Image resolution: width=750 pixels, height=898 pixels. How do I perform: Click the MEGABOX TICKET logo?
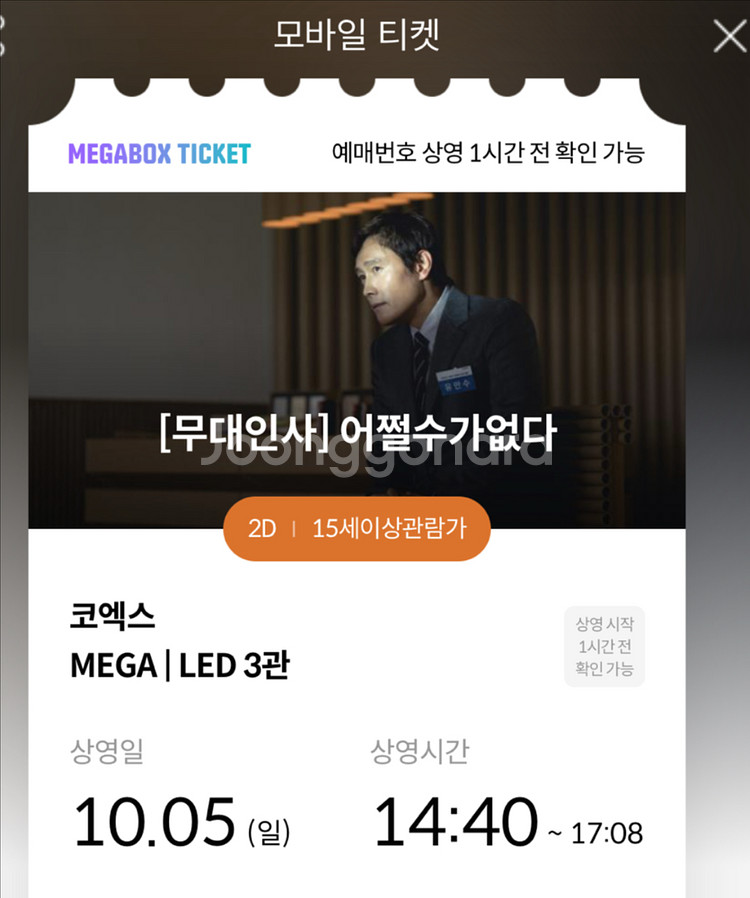pos(157,153)
